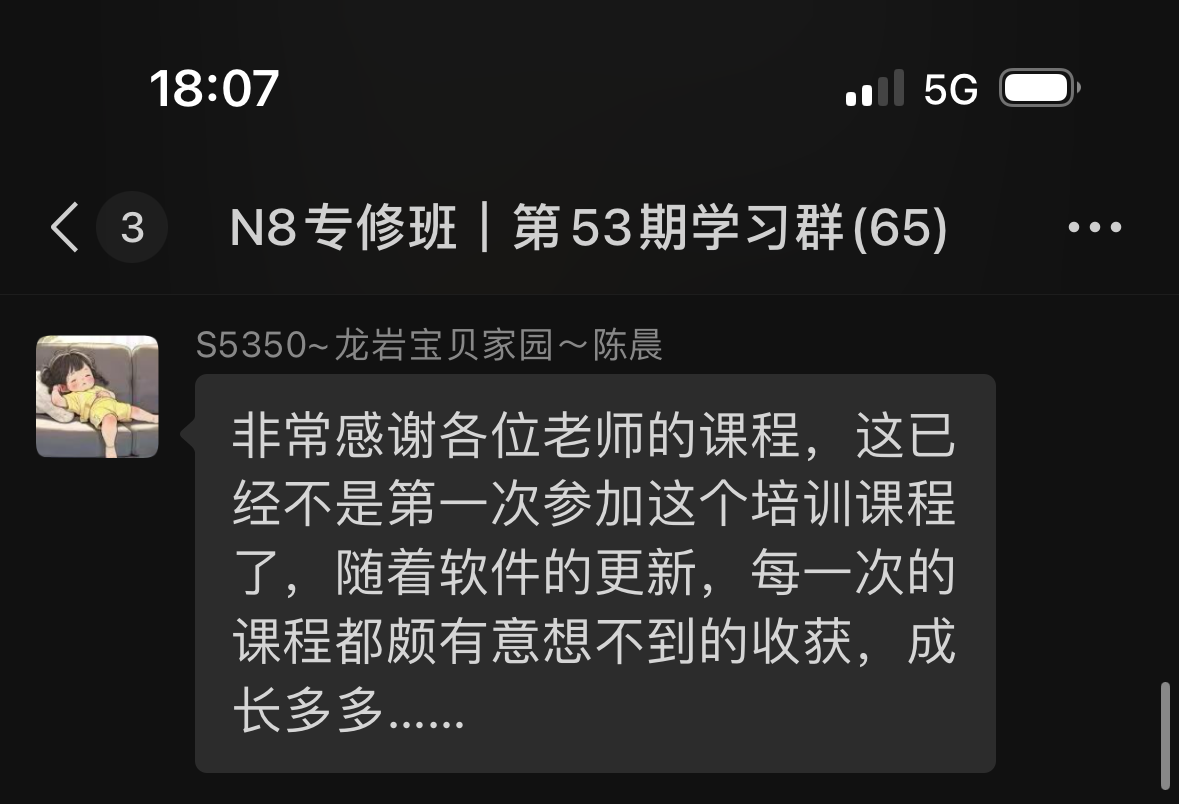Go back to the chat list
Image resolution: width=1179 pixels, height=804 pixels.
coord(65,228)
